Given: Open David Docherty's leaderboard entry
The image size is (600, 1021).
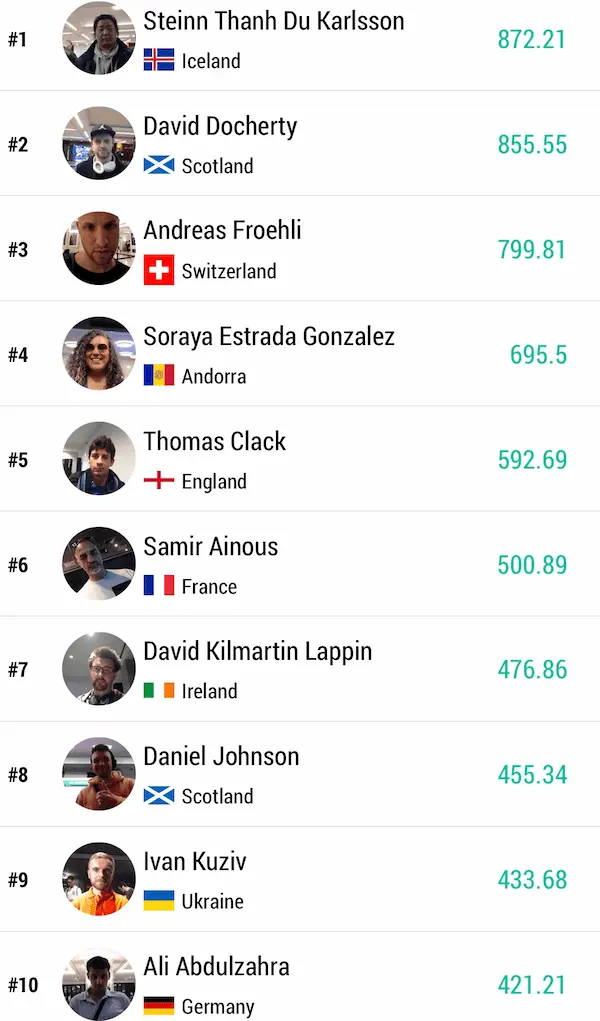Looking at the screenshot, I should point(220,127).
